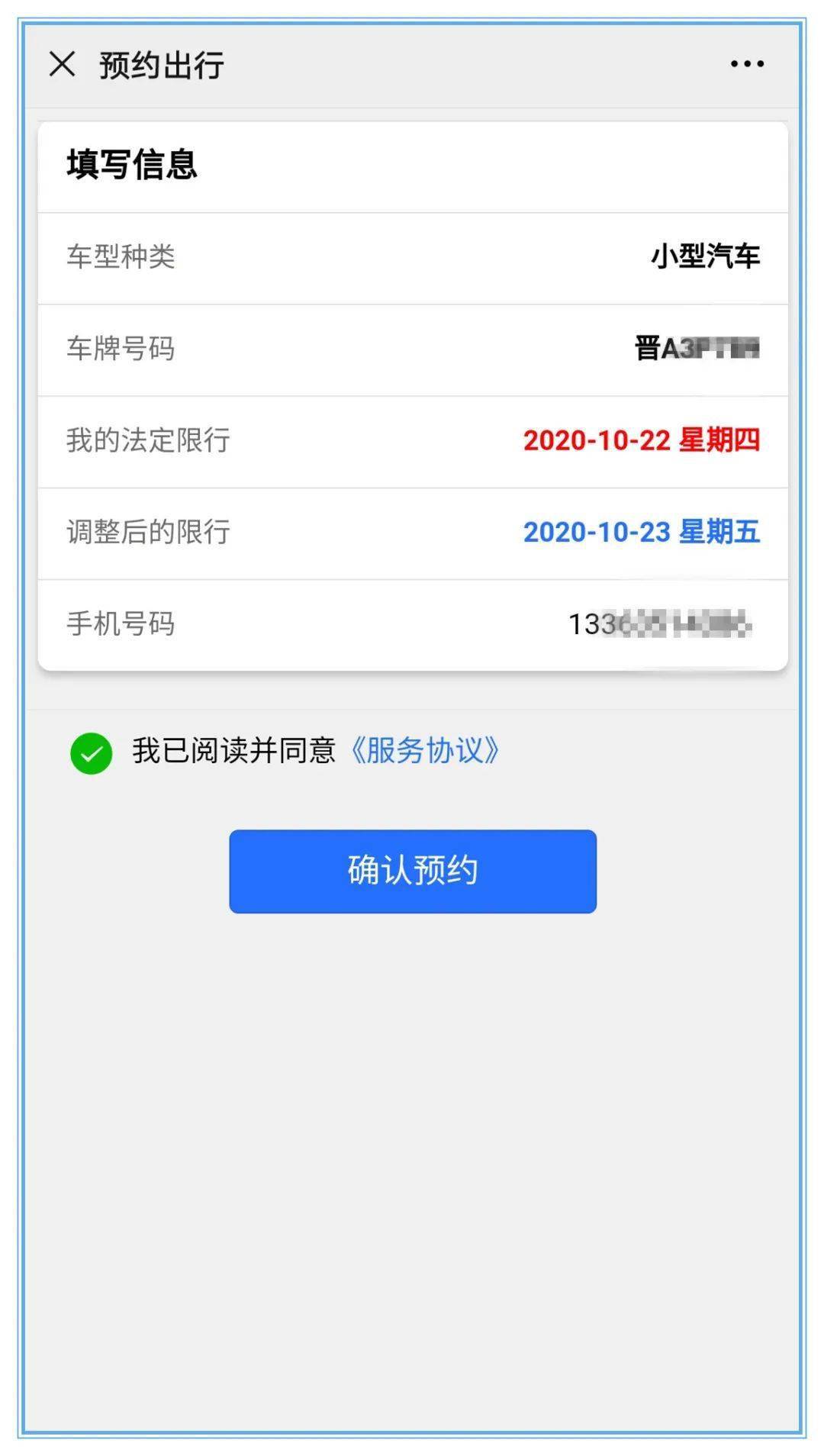Close the 预约出行 page
Screen dimensions: 824x1456
pyautogui.click(x=62, y=65)
